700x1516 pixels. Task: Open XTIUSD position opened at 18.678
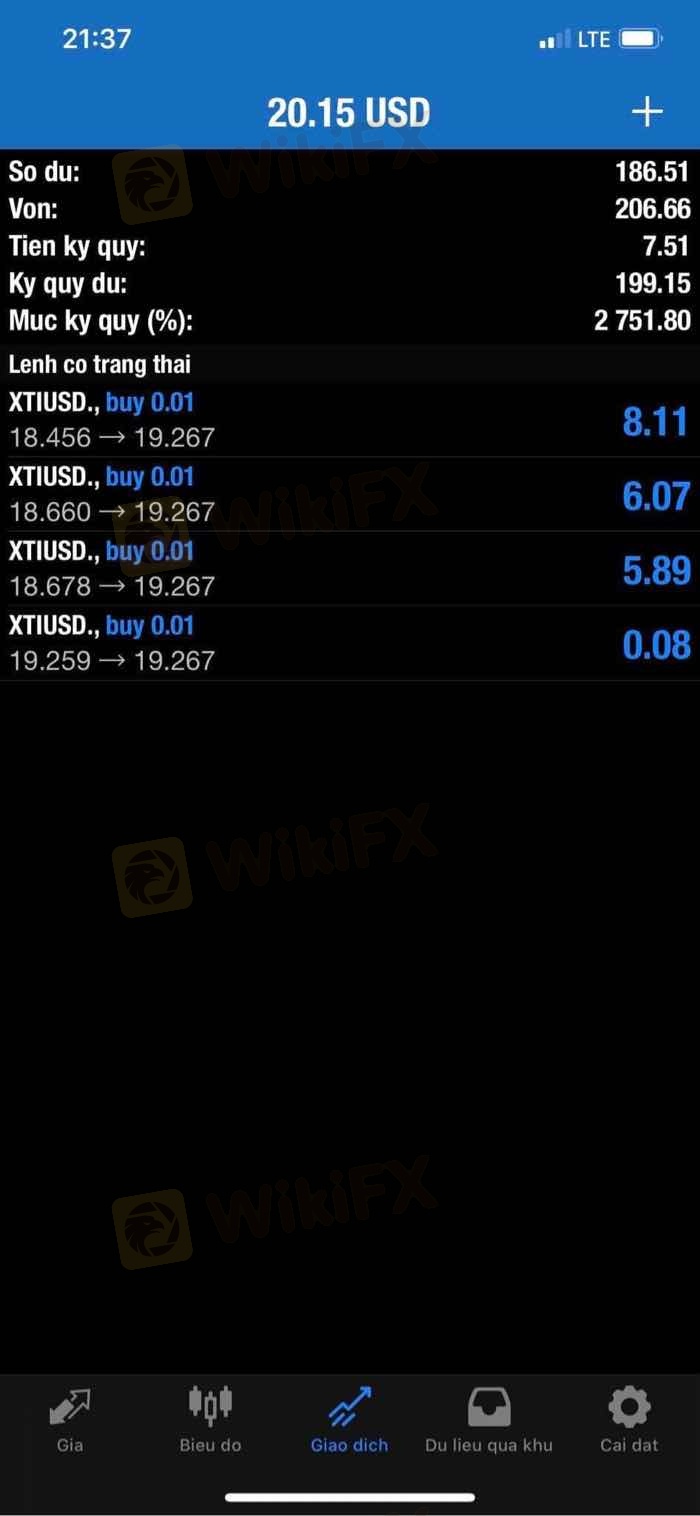[350, 569]
